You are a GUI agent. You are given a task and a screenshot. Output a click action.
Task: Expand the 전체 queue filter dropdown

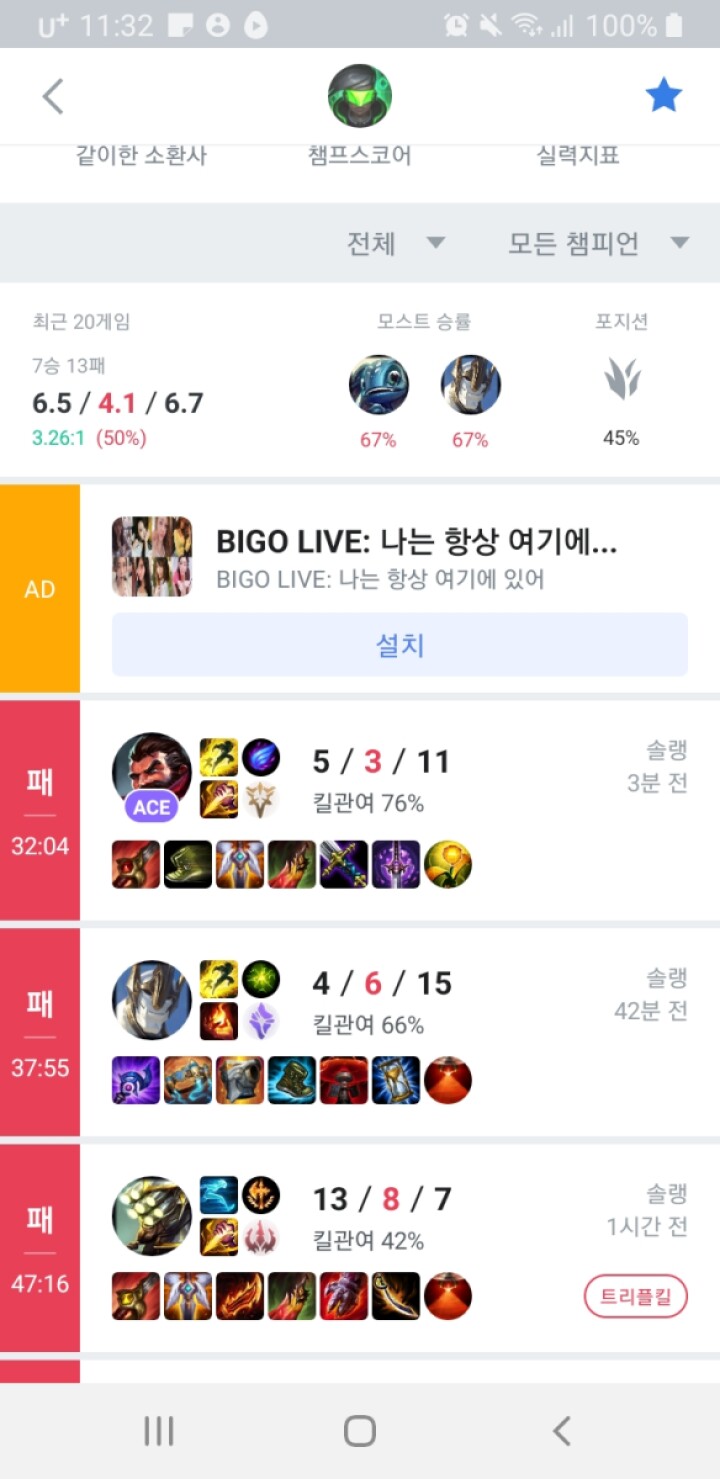(x=396, y=243)
